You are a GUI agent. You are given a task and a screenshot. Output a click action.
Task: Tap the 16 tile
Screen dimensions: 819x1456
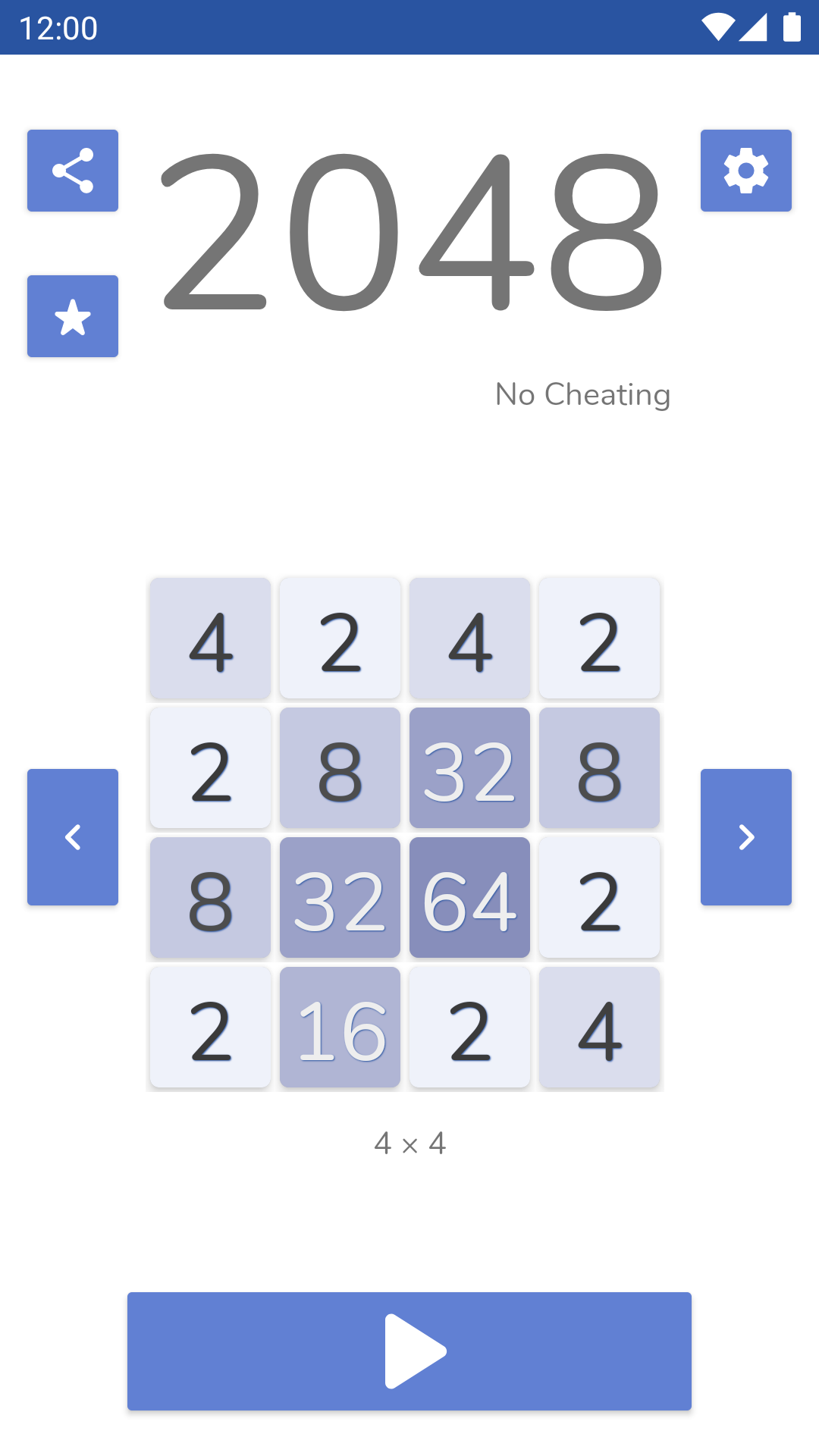click(340, 1028)
